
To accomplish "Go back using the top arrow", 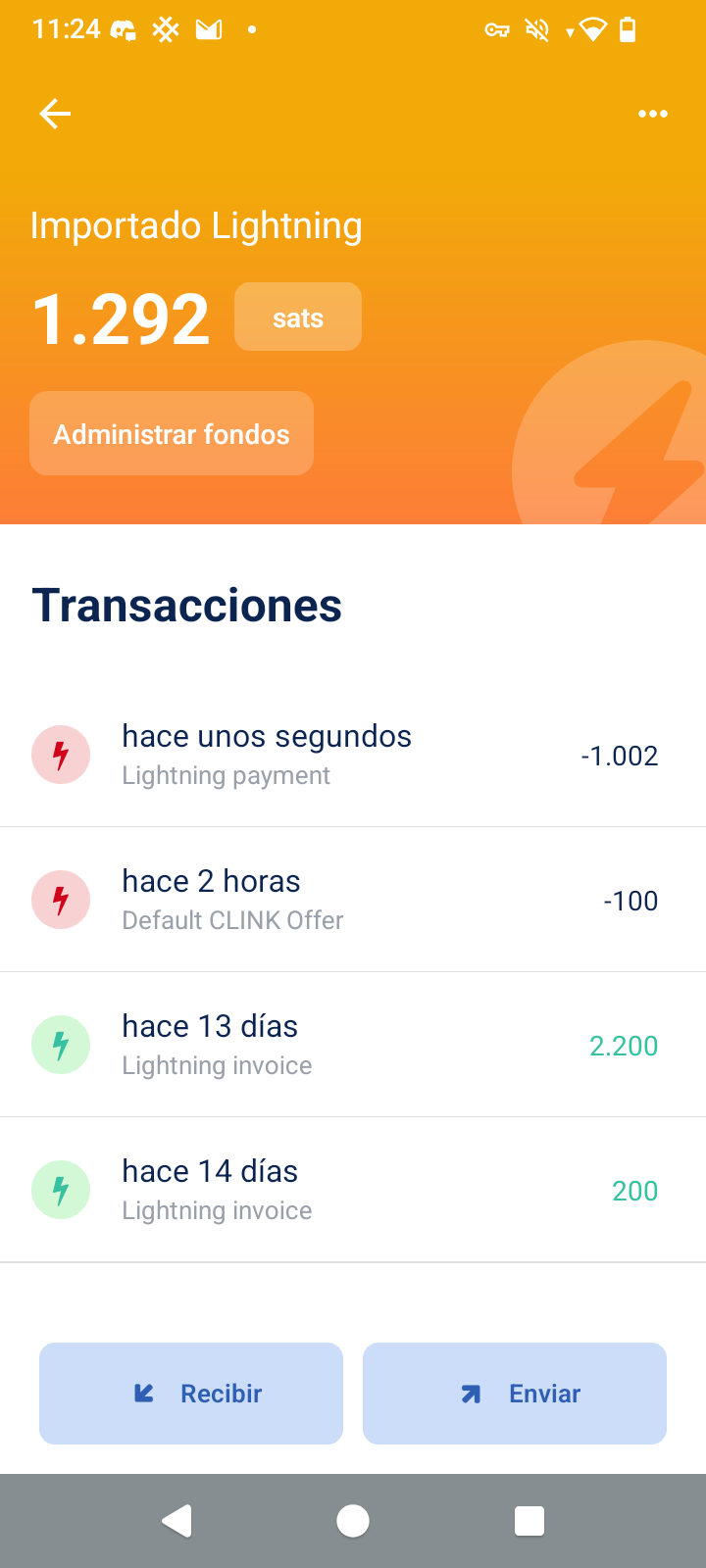I will click(55, 114).
